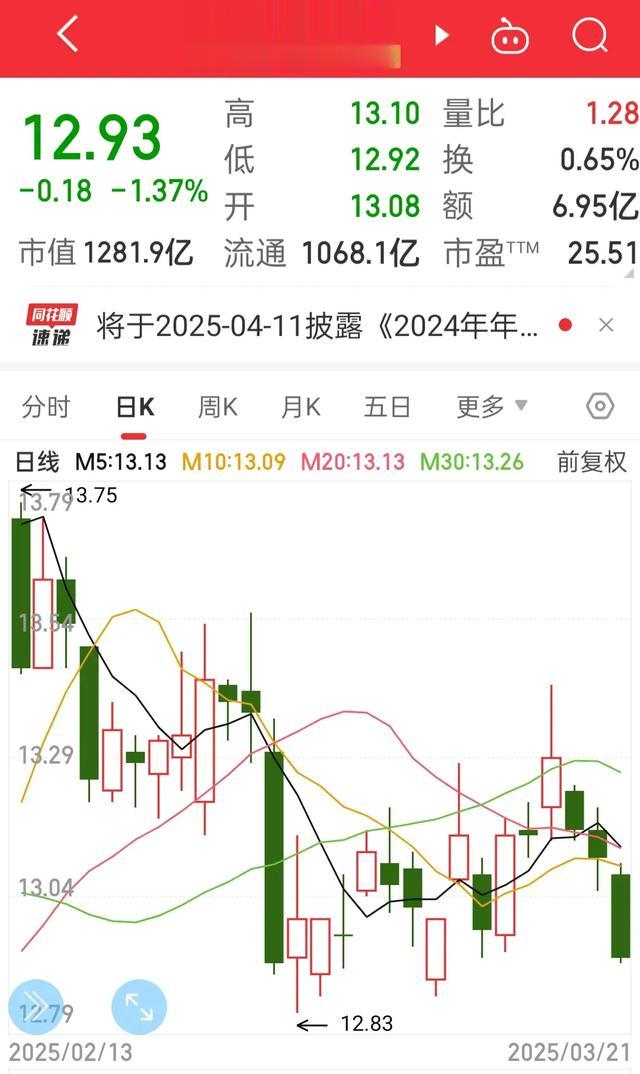This screenshot has height=1074, width=640.
Task: Go back using the top-left arrow
Action: pos(68,34)
